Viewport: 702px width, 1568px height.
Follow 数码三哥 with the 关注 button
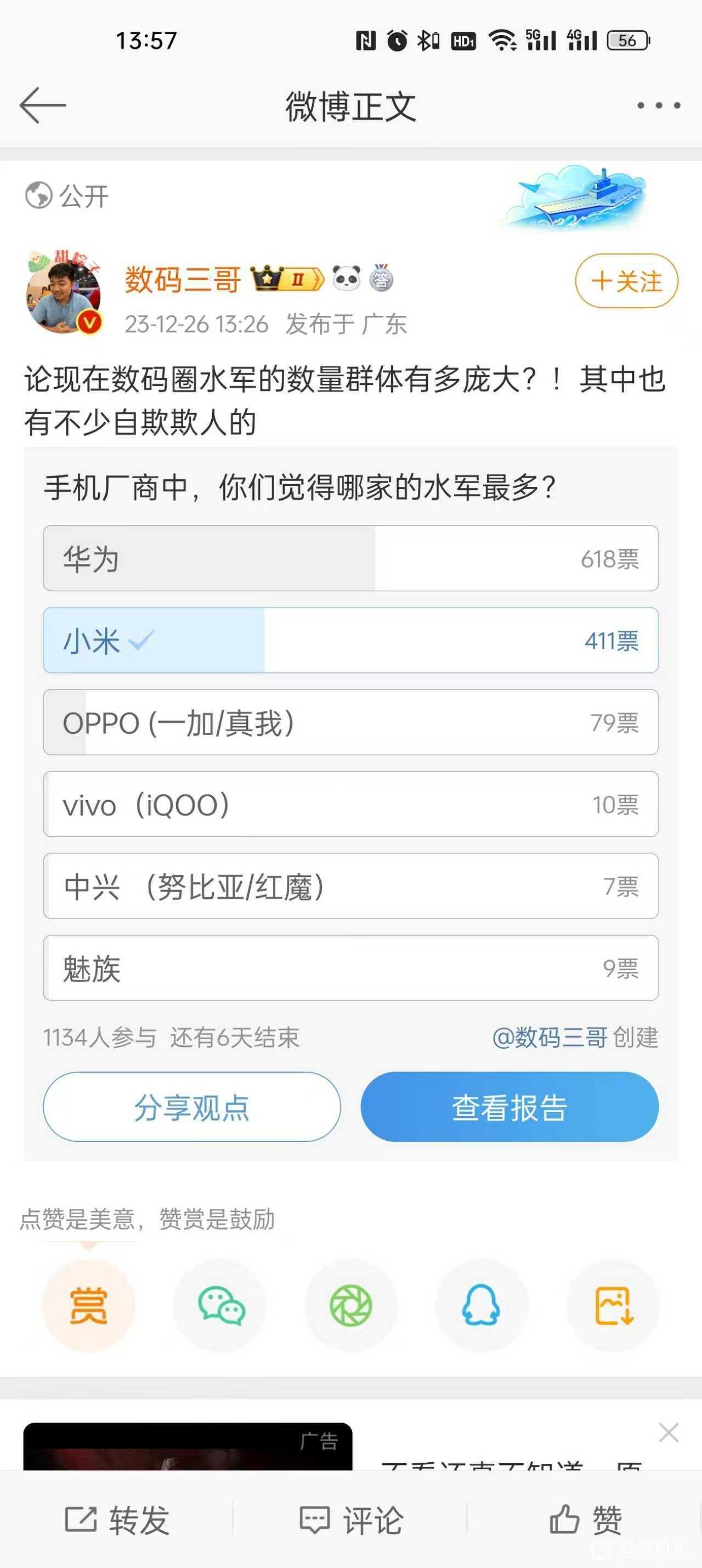[x=626, y=281]
